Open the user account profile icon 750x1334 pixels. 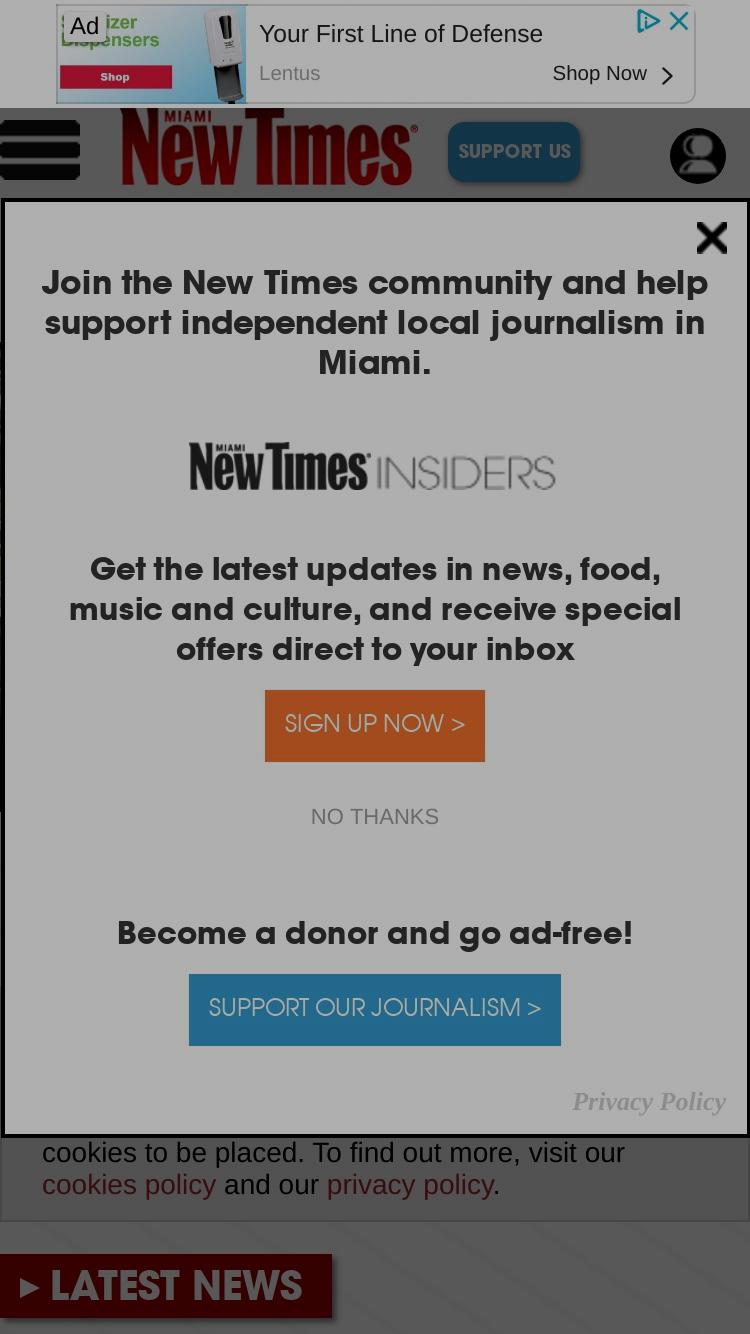[x=698, y=156]
